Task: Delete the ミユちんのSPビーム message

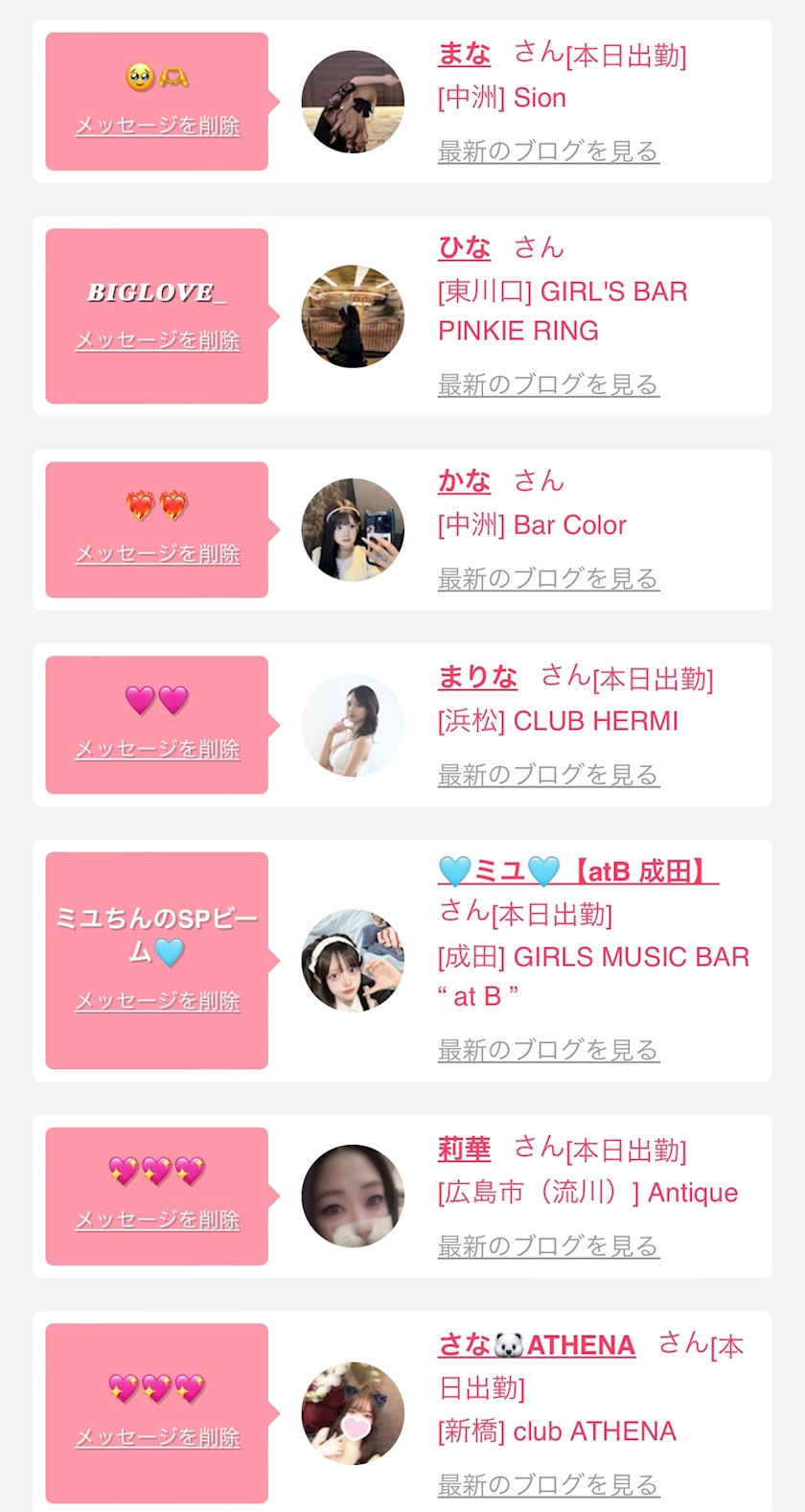Action: click(x=157, y=1001)
